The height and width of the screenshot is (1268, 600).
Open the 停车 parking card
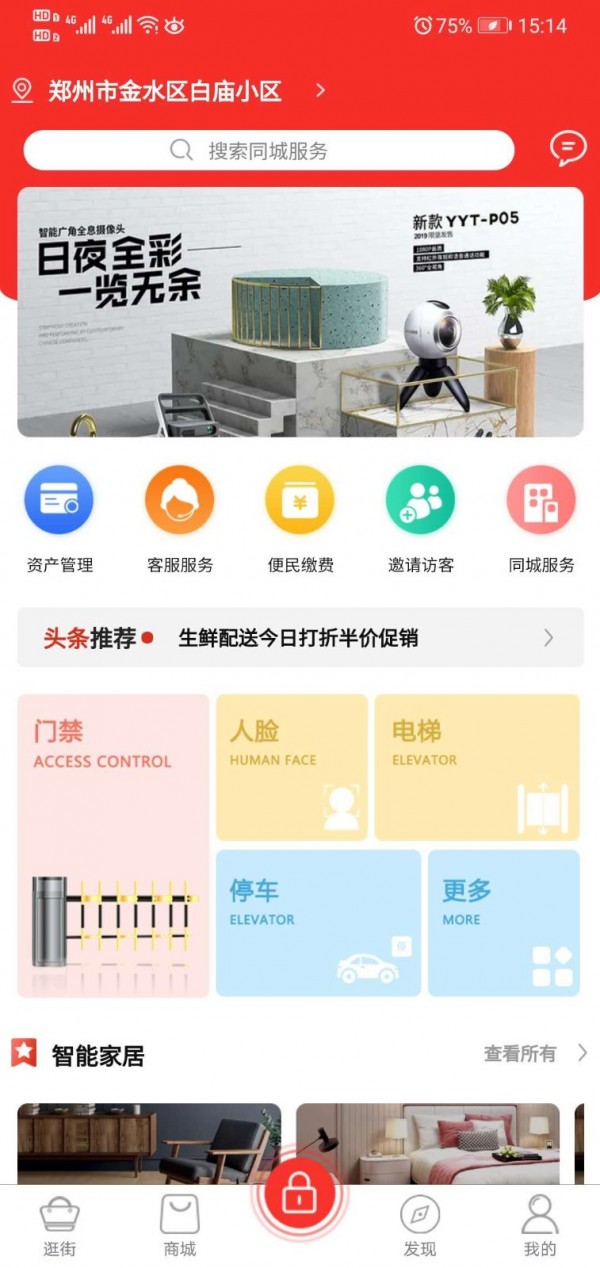(318, 923)
